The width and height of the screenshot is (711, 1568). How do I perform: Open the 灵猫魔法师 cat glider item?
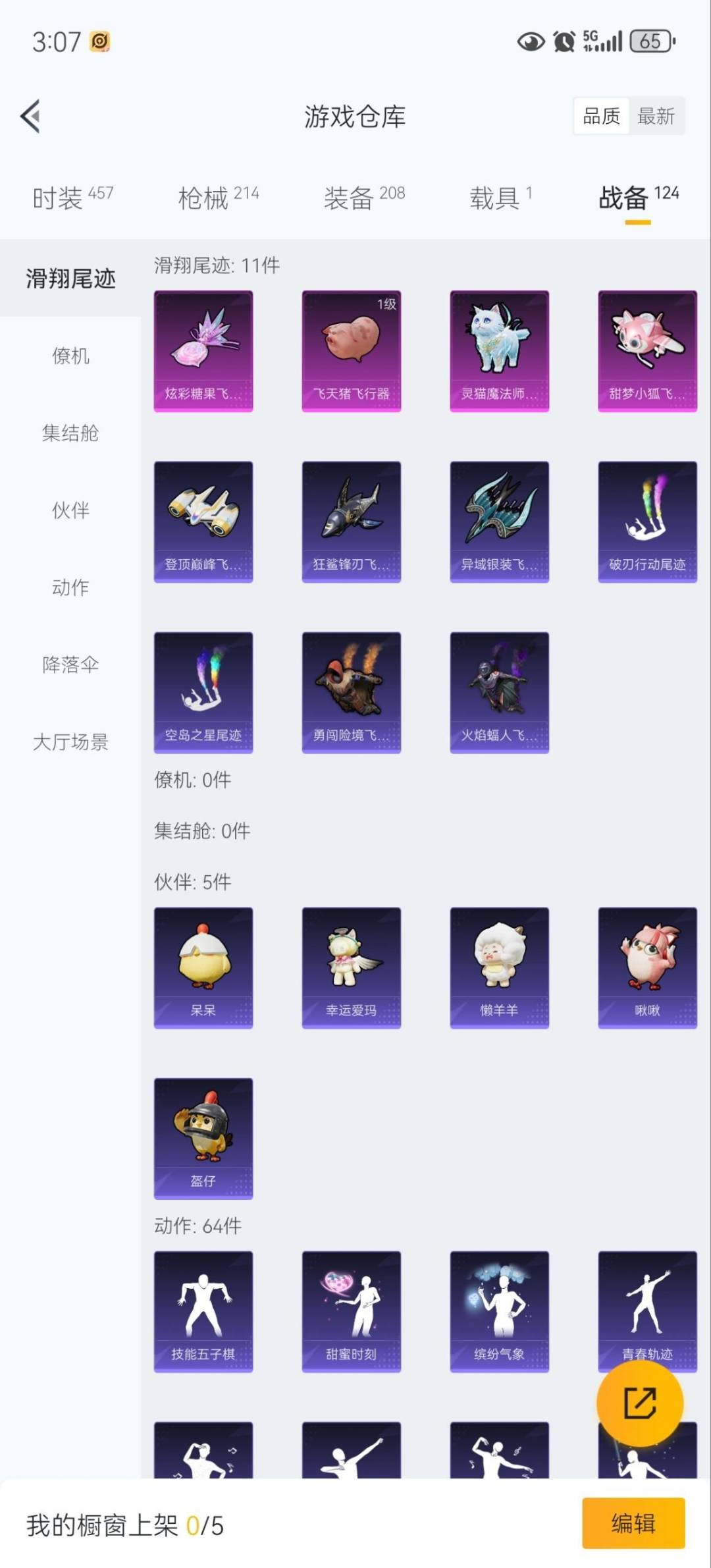coord(498,351)
